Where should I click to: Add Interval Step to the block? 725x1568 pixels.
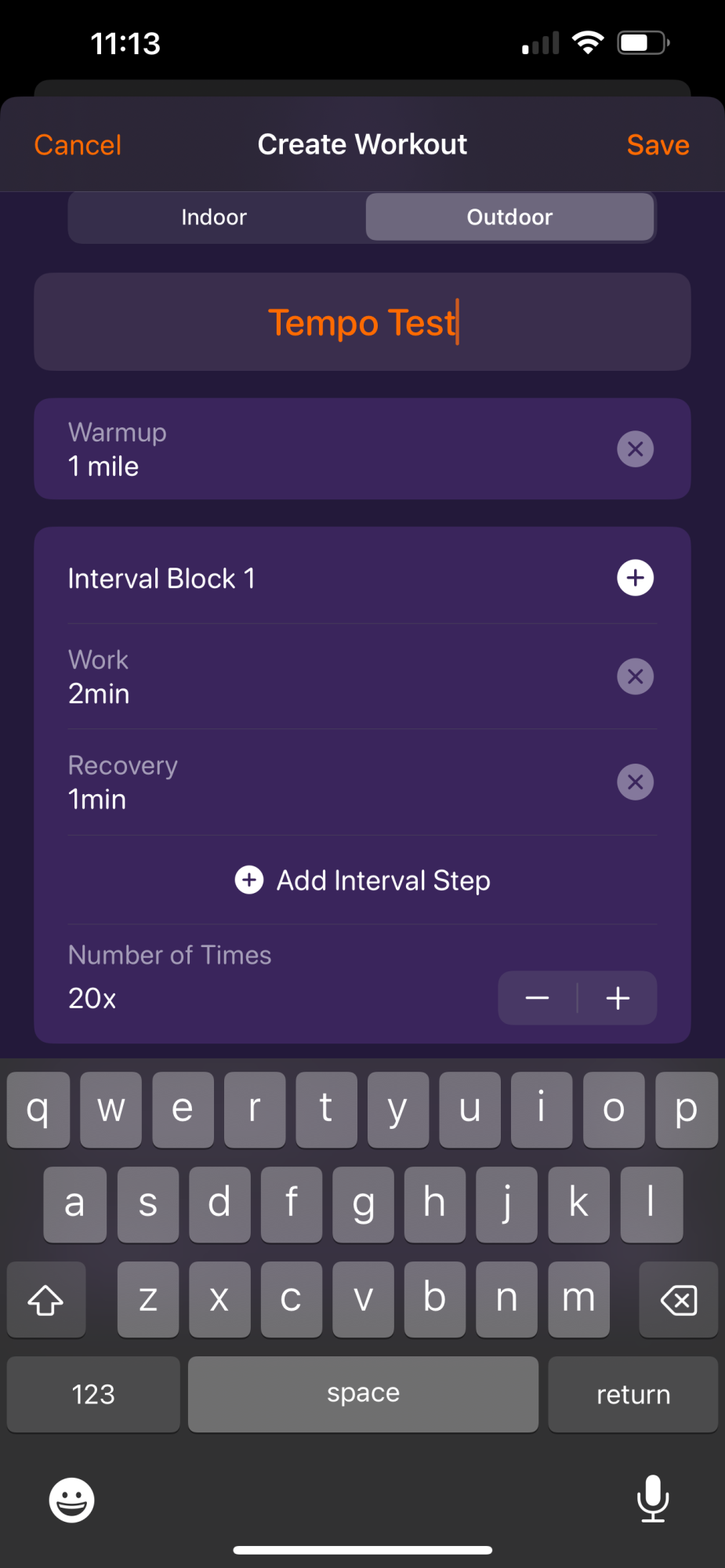tap(362, 880)
